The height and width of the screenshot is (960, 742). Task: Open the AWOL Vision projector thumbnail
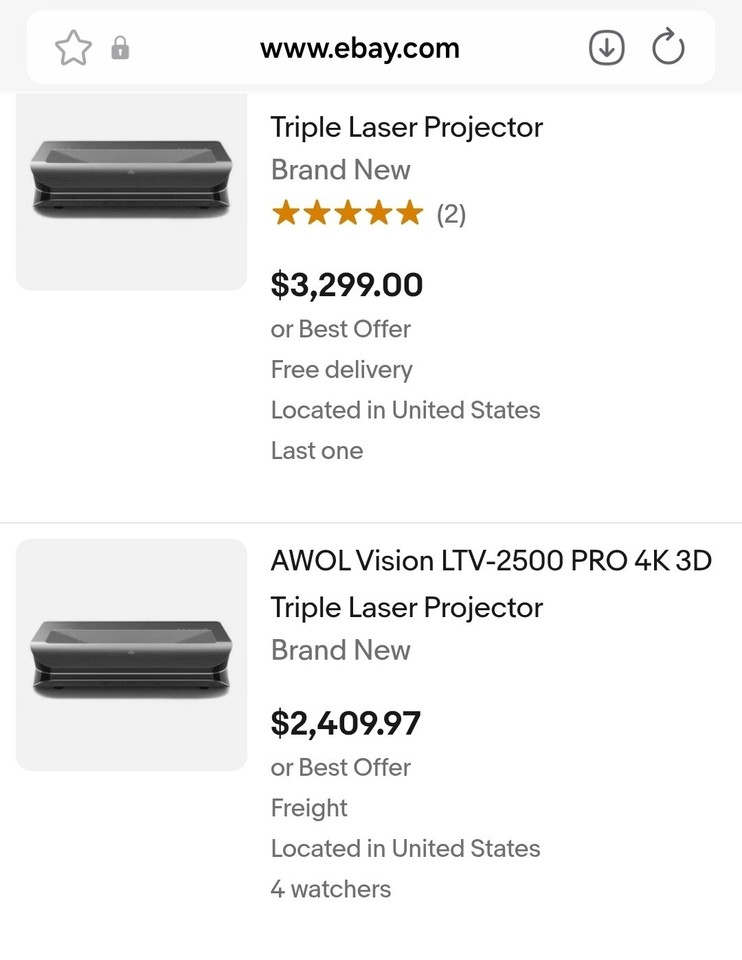coord(131,653)
